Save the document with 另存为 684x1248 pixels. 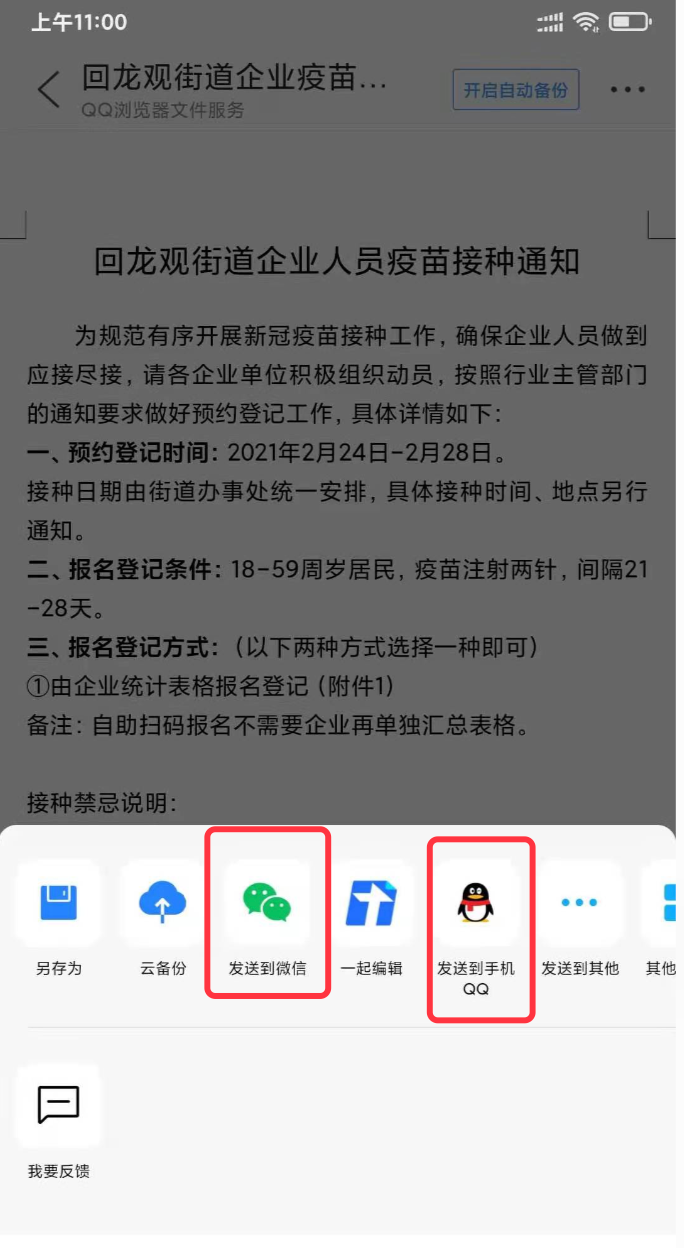click(58, 903)
